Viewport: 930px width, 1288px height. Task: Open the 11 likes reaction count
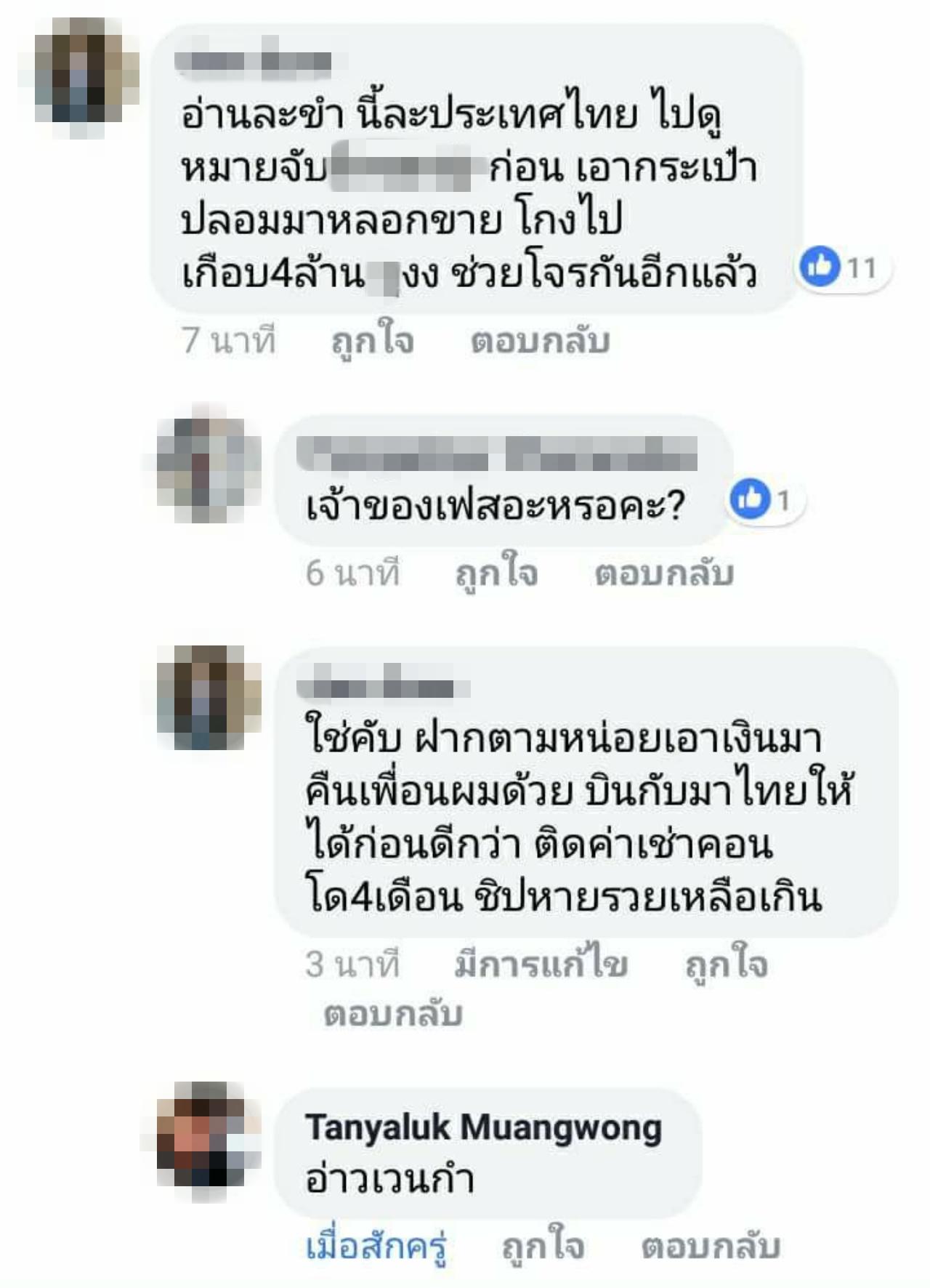843,268
